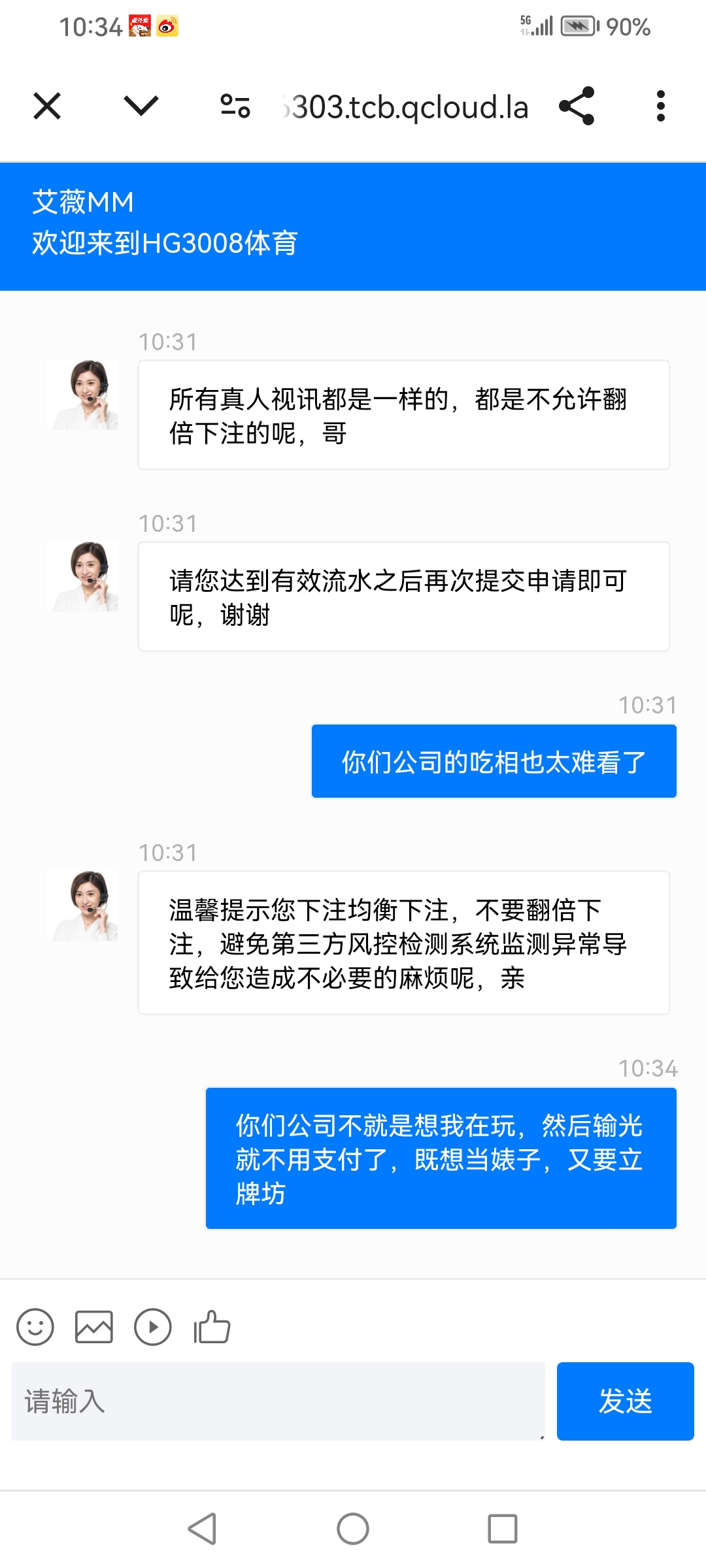This screenshot has height=1568, width=706.
Task: Tap the thumbs-up rating icon
Action: tap(214, 1326)
